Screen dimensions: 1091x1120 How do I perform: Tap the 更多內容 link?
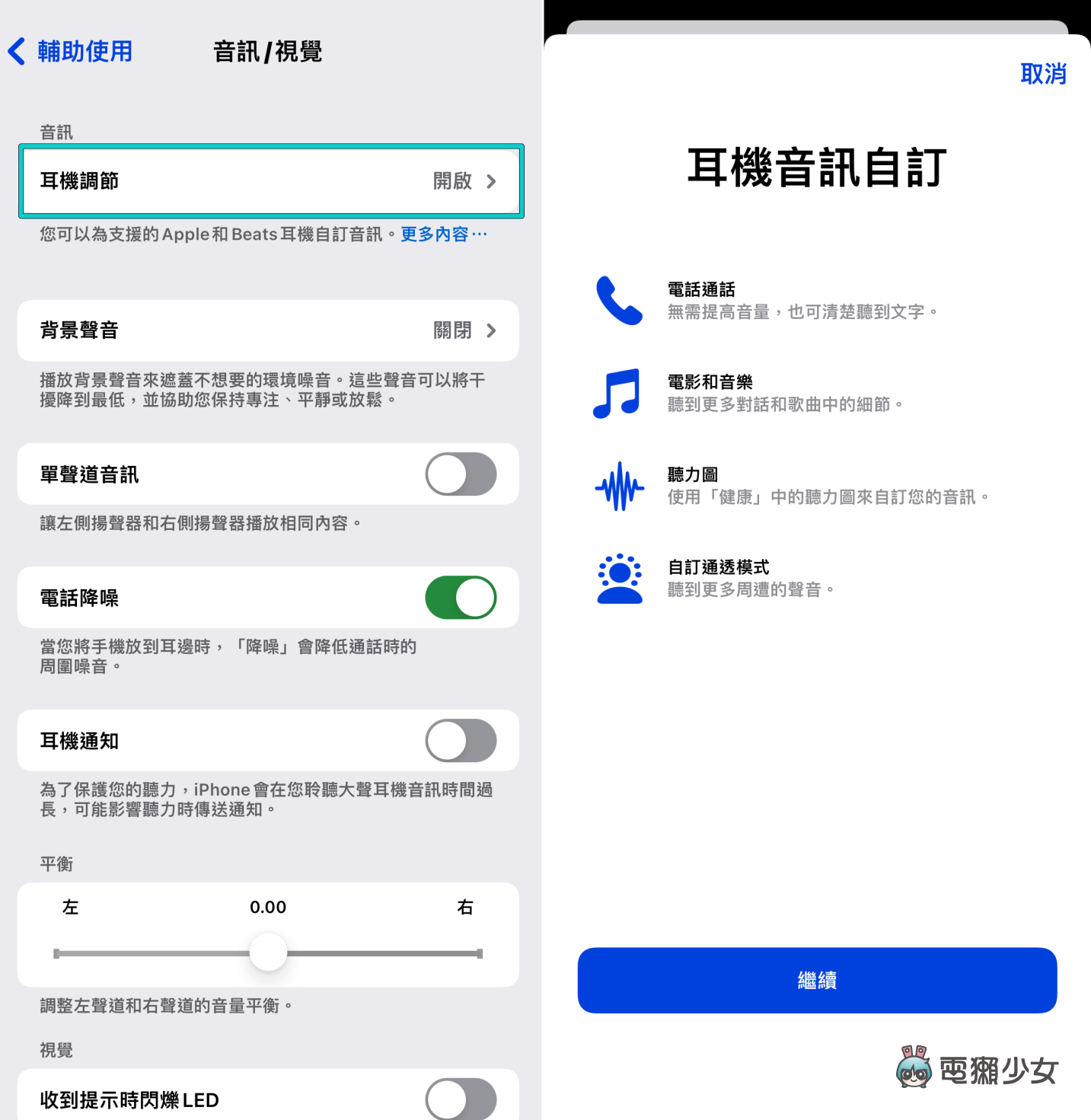coord(443,235)
